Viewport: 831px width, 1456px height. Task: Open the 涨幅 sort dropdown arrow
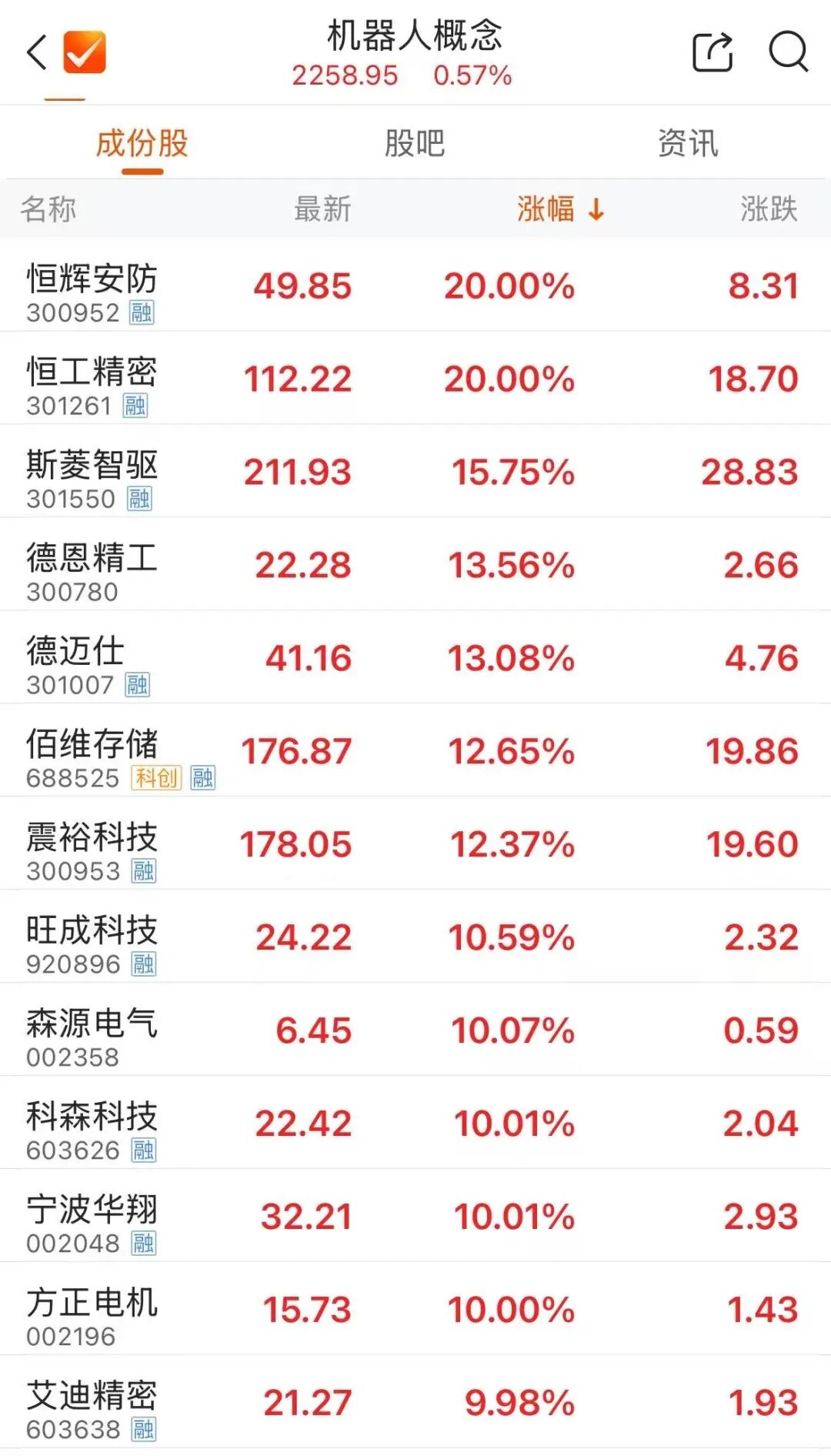(x=594, y=210)
